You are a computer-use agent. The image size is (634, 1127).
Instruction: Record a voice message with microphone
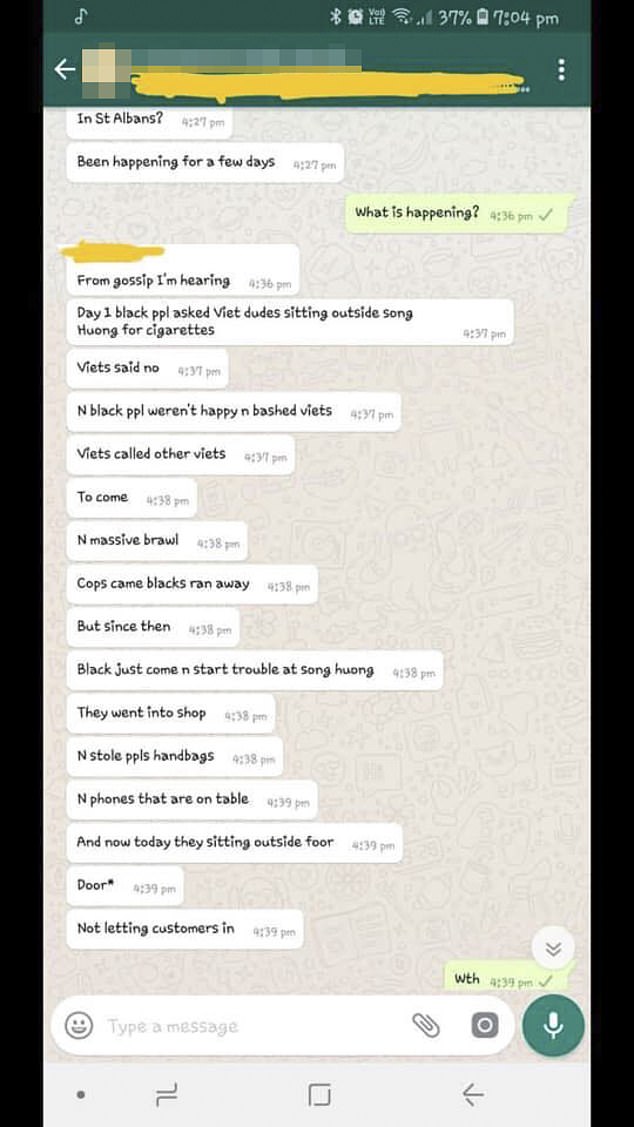[553, 1025]
